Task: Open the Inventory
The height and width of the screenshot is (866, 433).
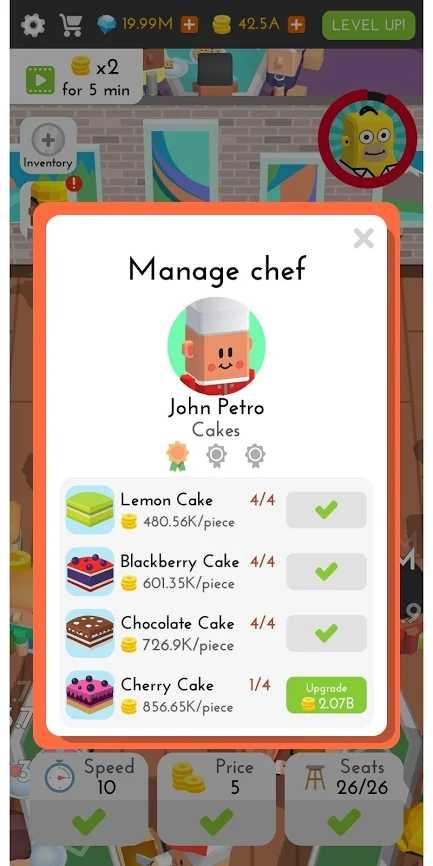Action: point(48,145)
